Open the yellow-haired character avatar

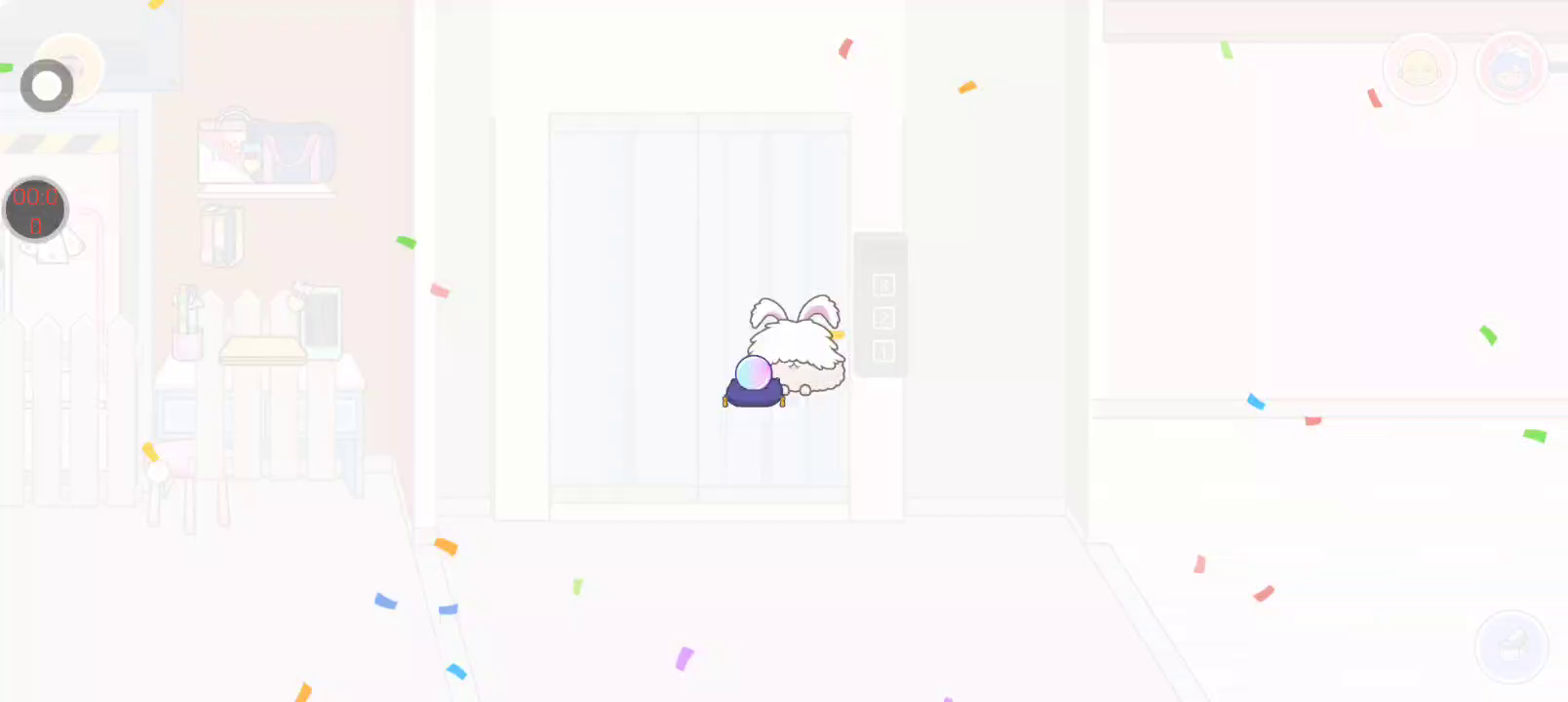coord(1420,69)
